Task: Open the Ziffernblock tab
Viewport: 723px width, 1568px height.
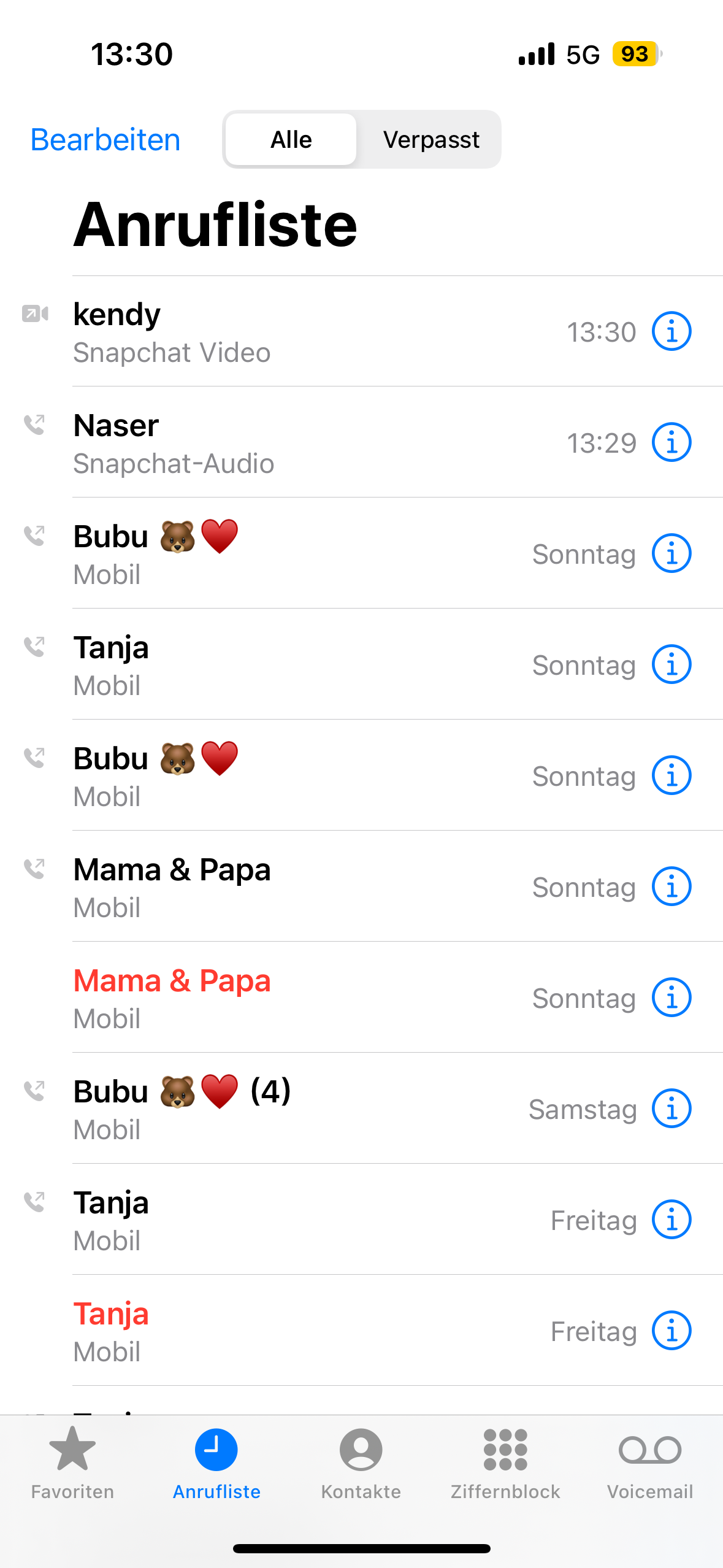Action: [505, 1463]
